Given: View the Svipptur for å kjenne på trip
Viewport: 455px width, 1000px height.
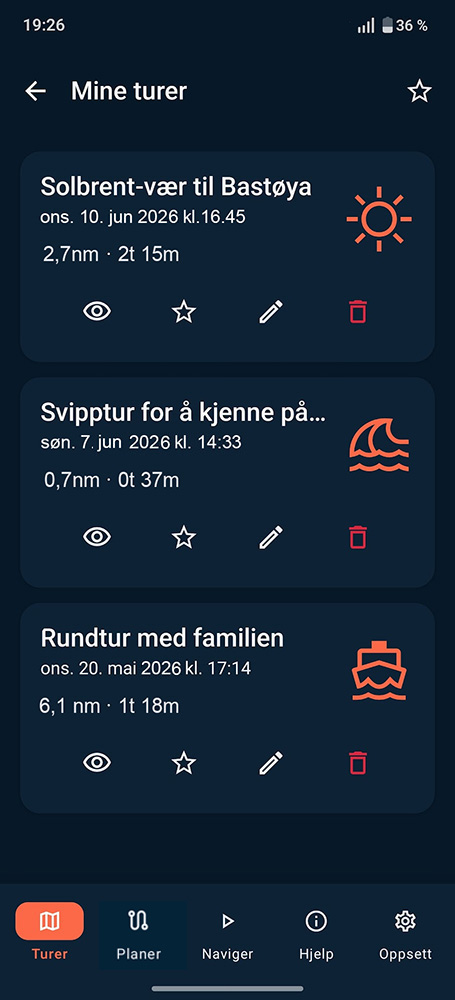Looking at the screenshot, I should 97,537.
